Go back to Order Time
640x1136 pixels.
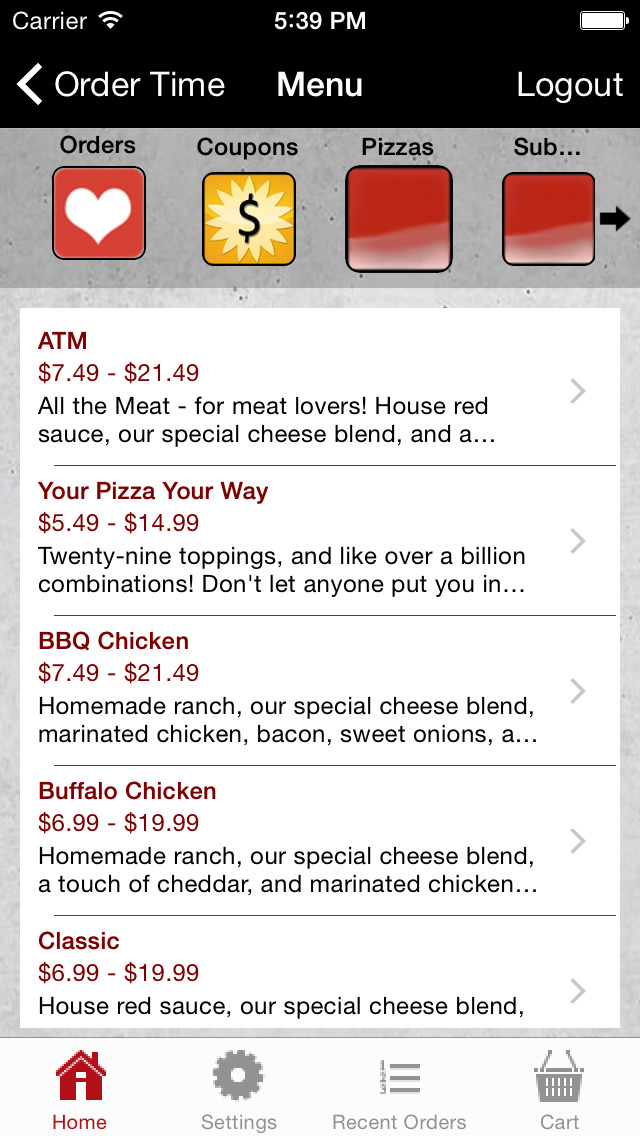(x=121, y=84)
